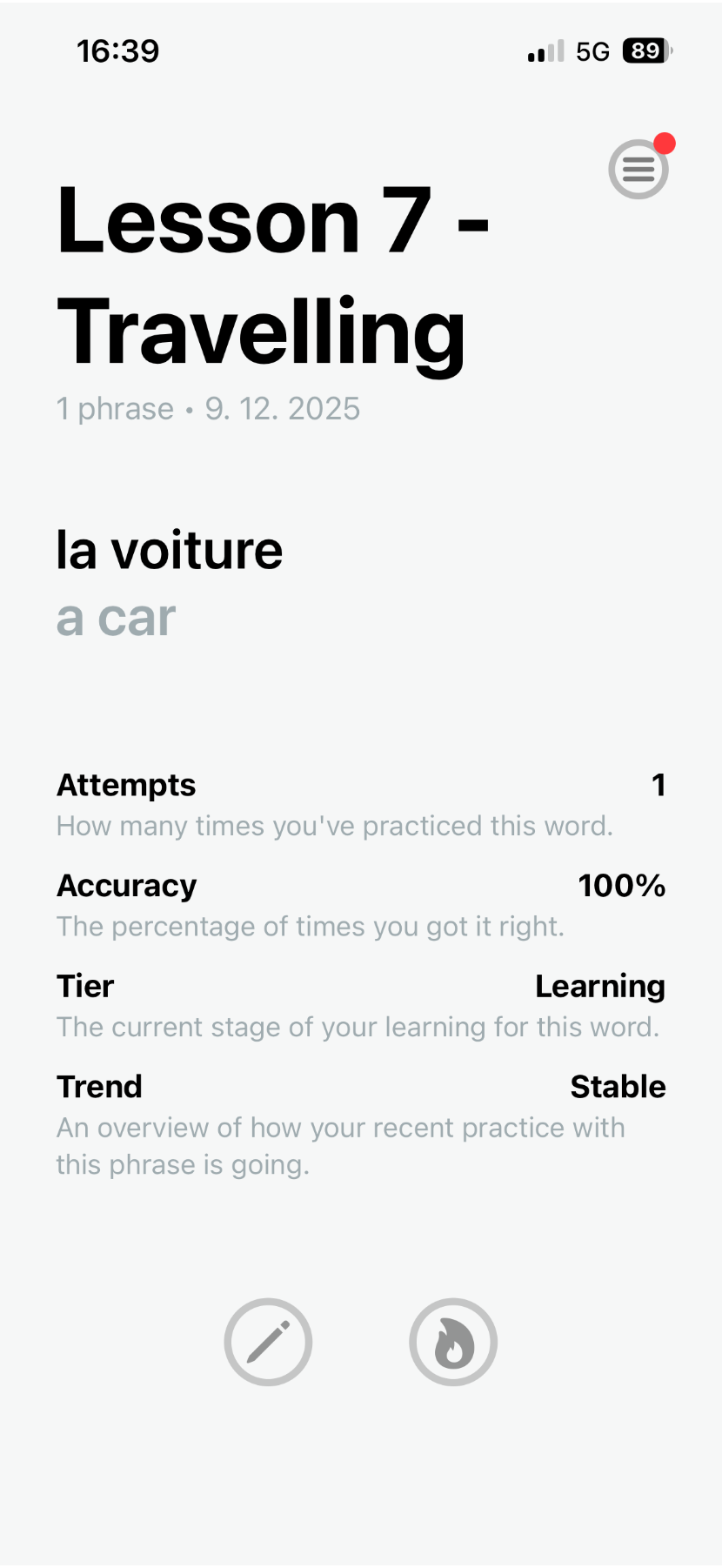Tap the 5G network indicator
Viewport: 722px width, 1568px height.
[x=592, y=50]
